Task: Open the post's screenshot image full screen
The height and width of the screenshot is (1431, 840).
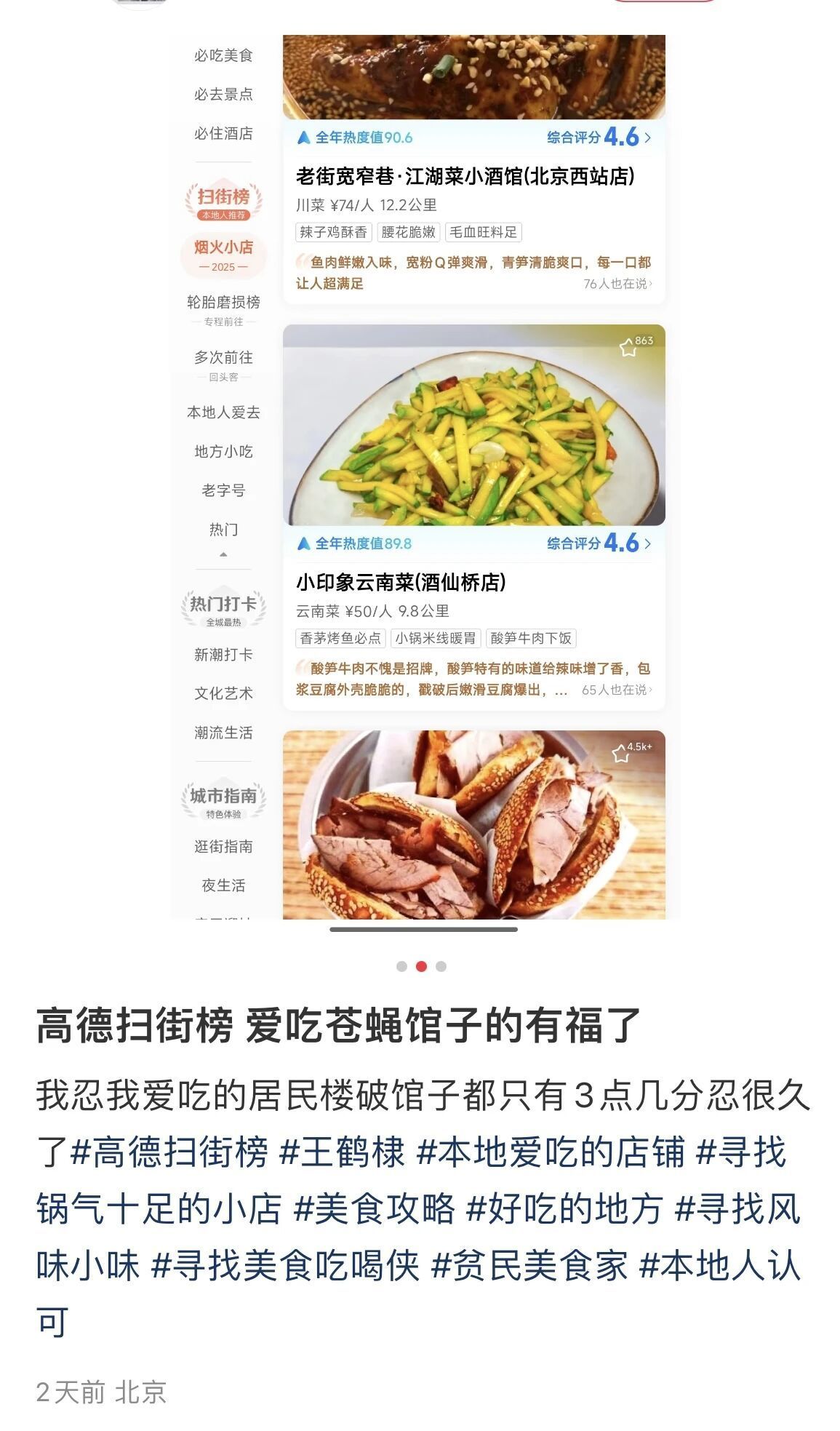Action: coord(420,477)
